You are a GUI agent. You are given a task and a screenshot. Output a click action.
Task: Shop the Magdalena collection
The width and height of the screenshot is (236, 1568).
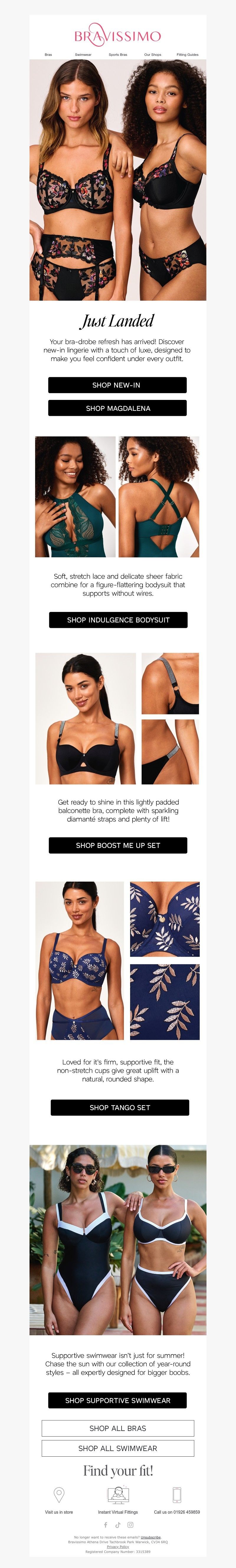click(117, 408)
